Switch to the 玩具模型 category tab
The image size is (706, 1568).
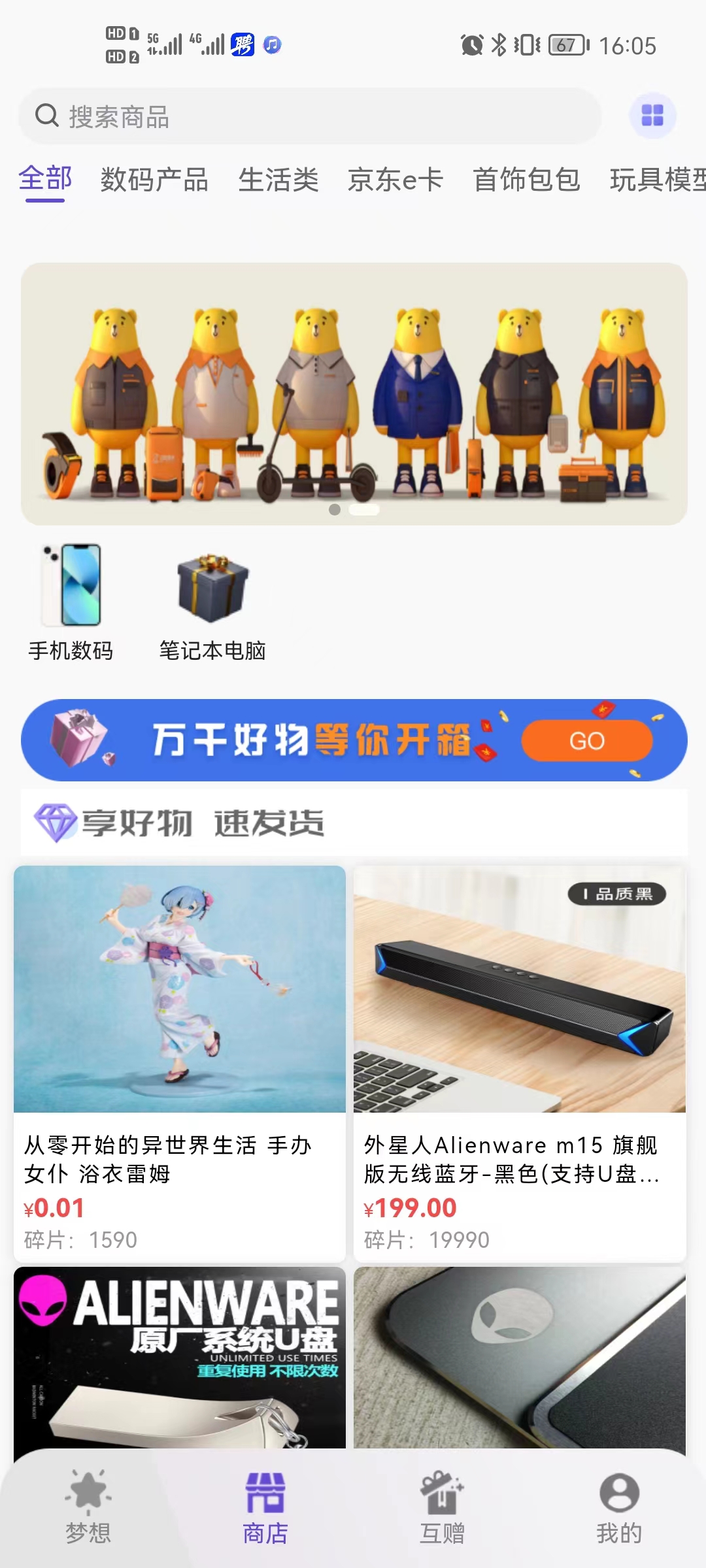coord(657,180)
